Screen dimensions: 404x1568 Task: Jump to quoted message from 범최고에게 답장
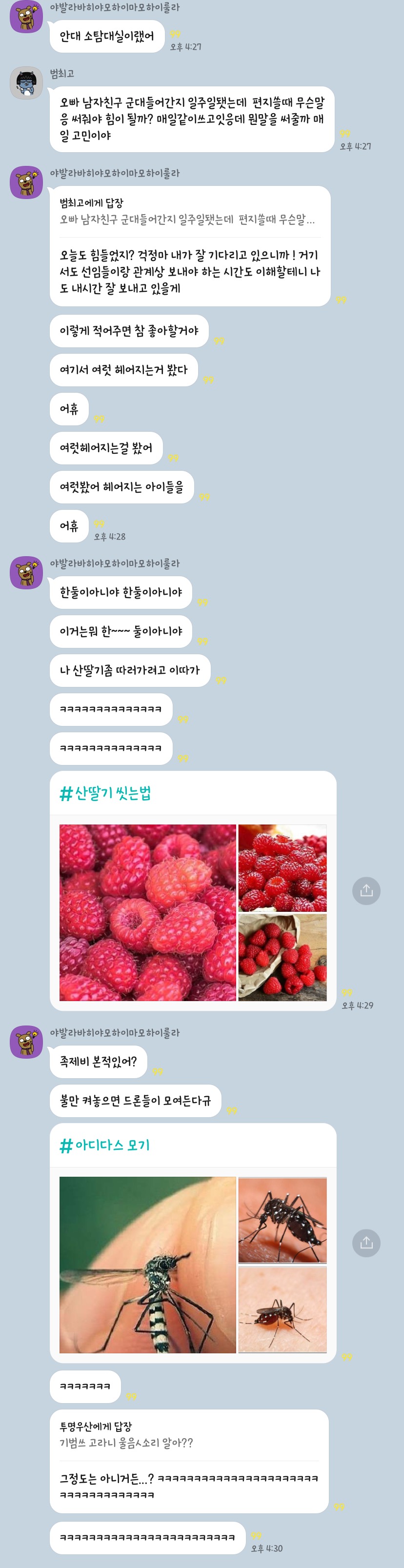(187, 212)
